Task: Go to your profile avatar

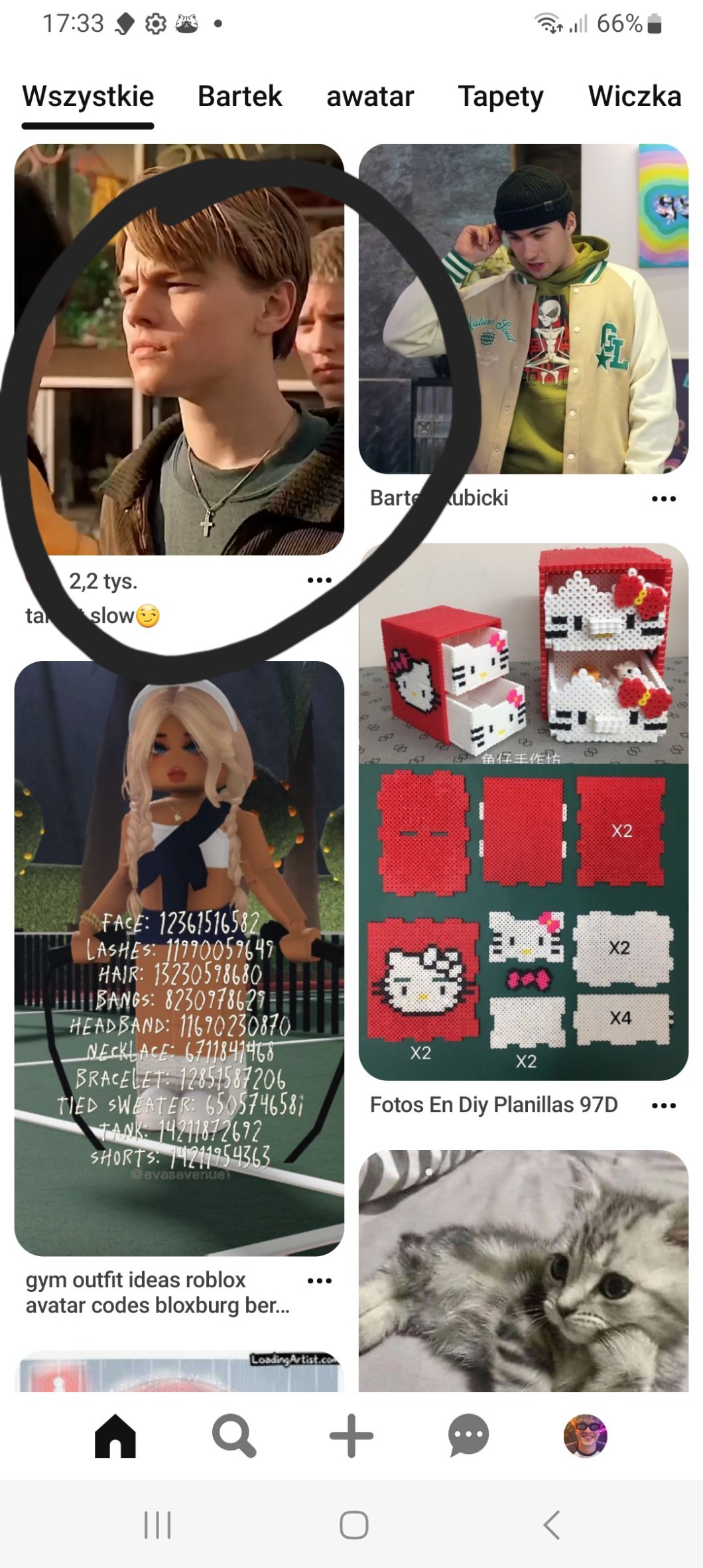Action: point(586,1435)
